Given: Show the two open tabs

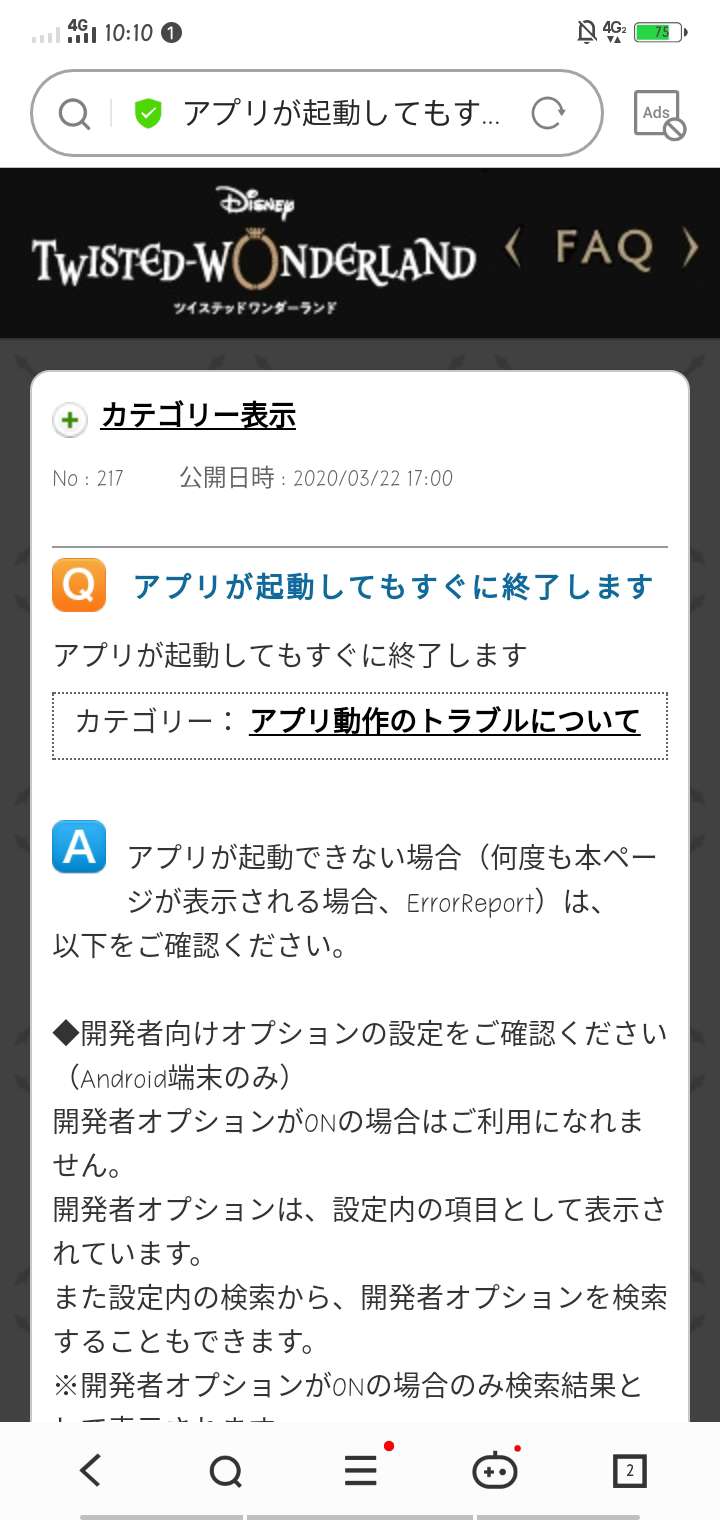Looking at the screenshot, I should point(629,1471).
